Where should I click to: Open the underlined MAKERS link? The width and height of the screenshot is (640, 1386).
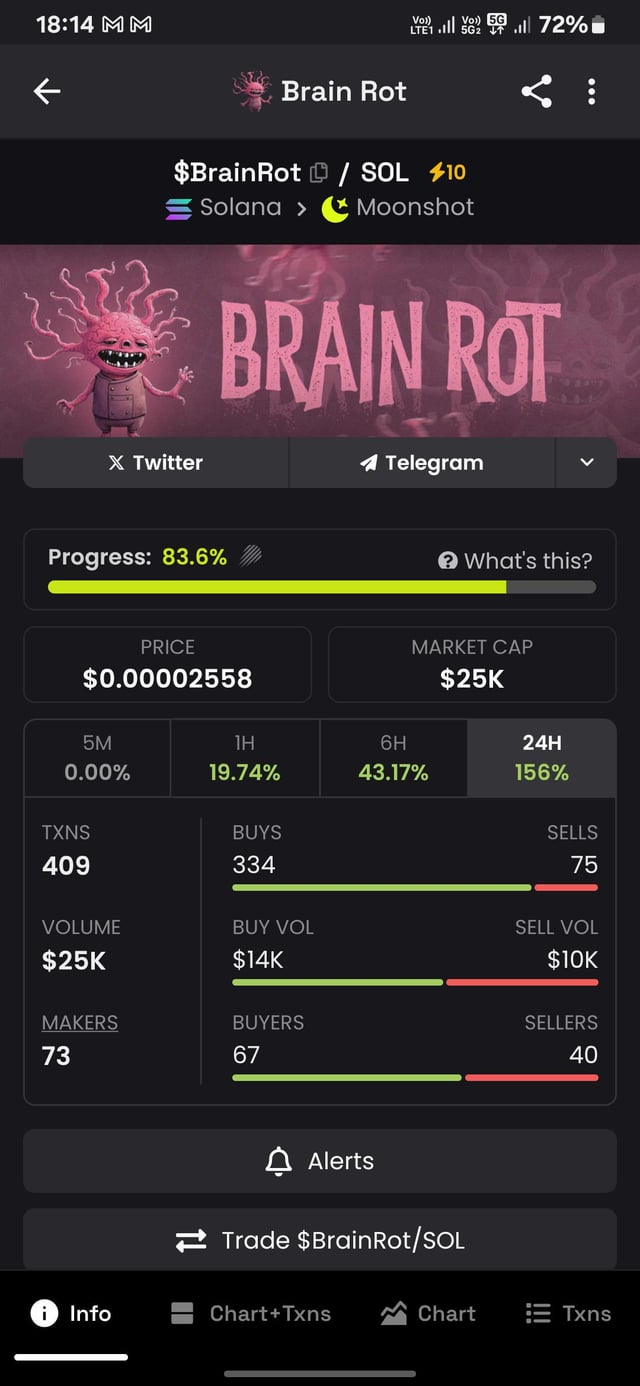pos(80,1022)
